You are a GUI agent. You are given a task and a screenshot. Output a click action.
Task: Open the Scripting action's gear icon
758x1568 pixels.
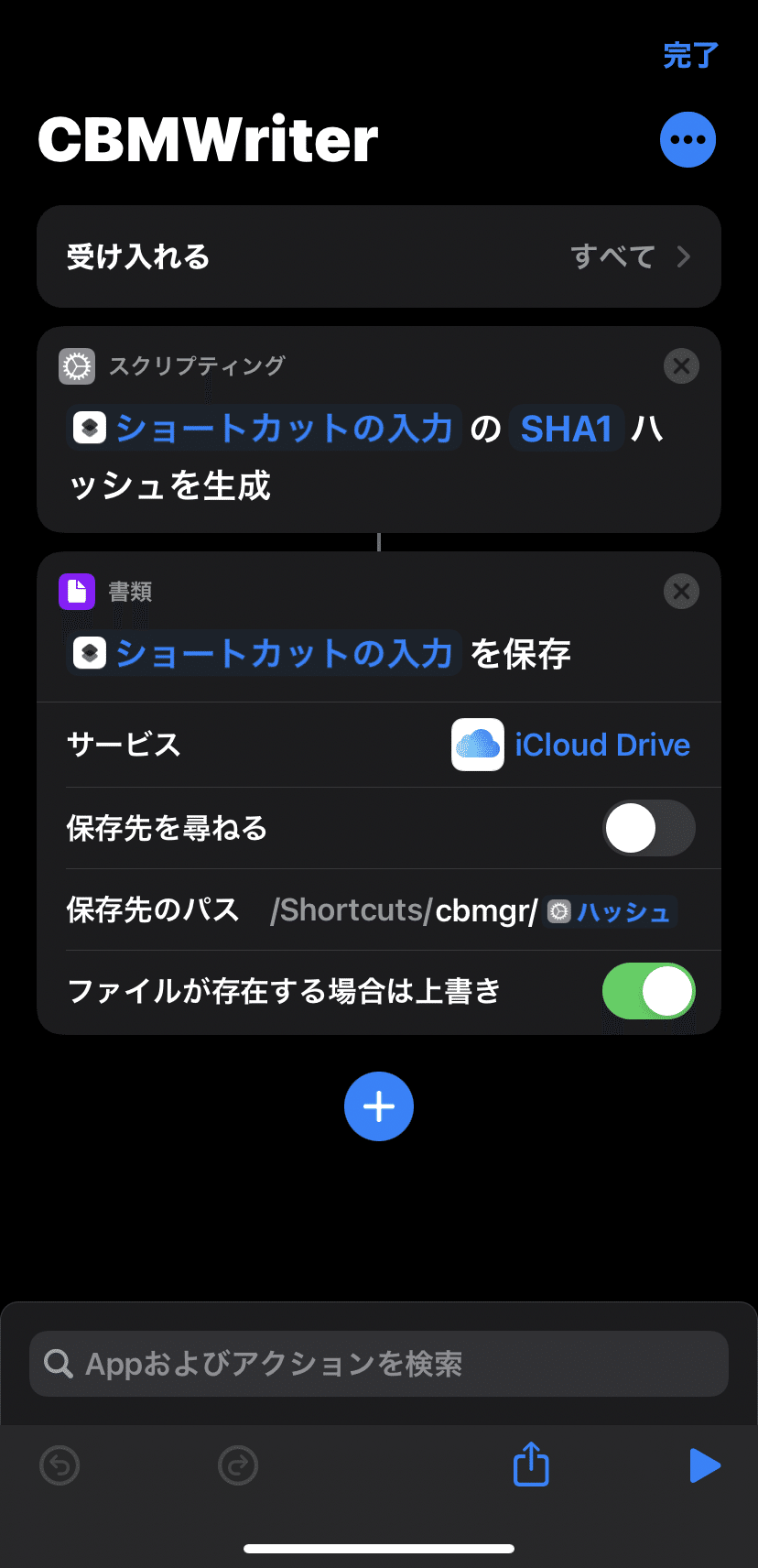point(77,365)
